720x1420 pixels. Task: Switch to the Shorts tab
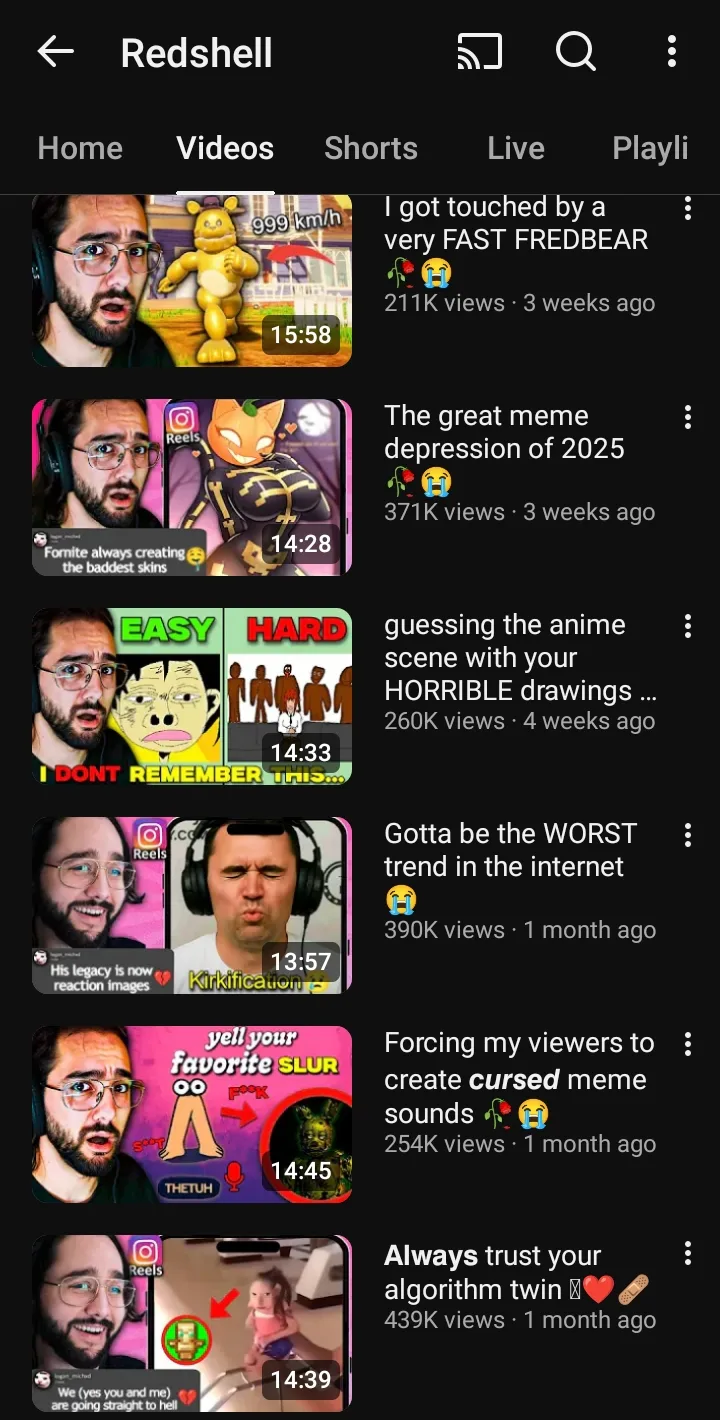[371, 148]
